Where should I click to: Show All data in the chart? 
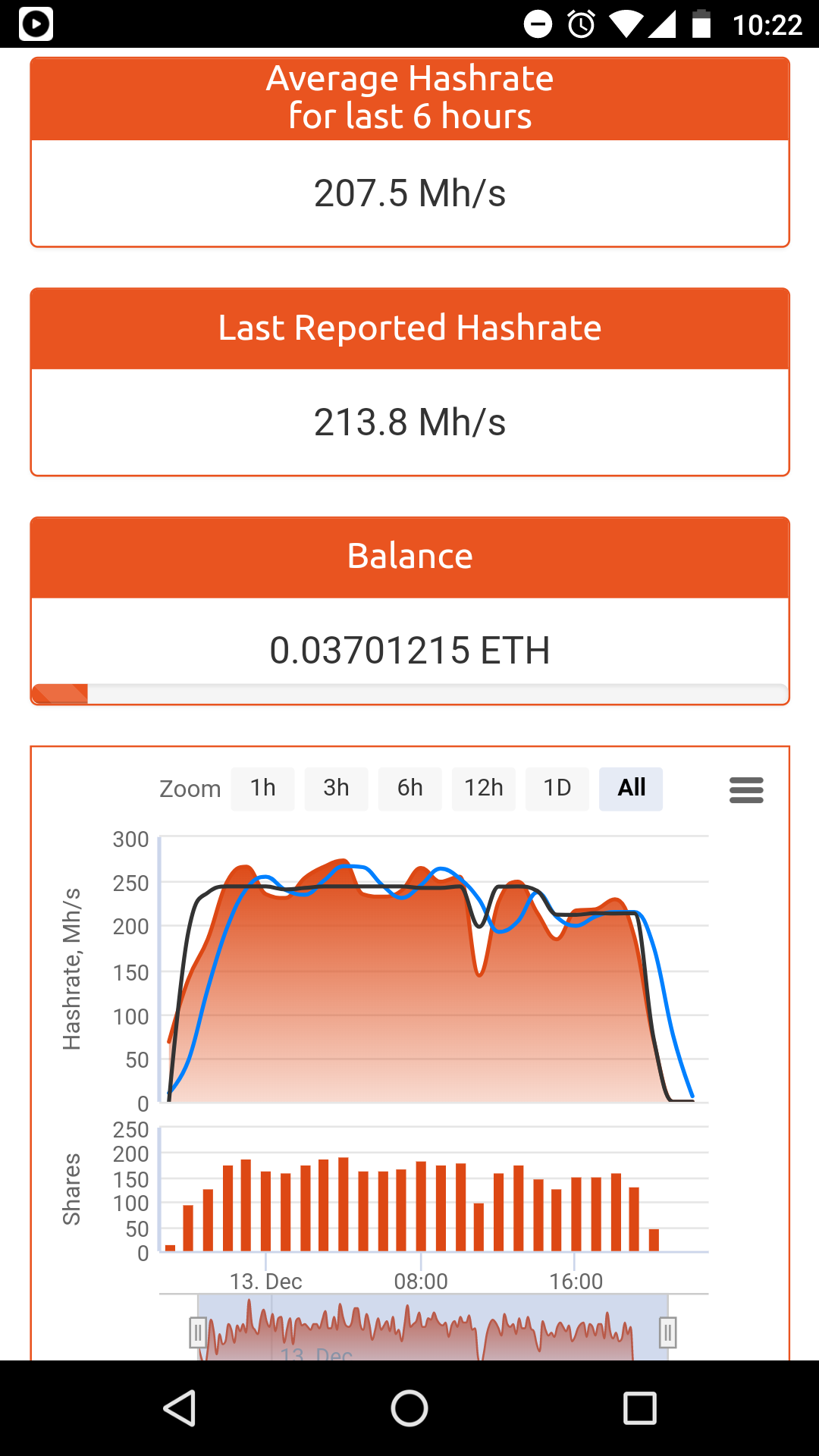[631, 789]
